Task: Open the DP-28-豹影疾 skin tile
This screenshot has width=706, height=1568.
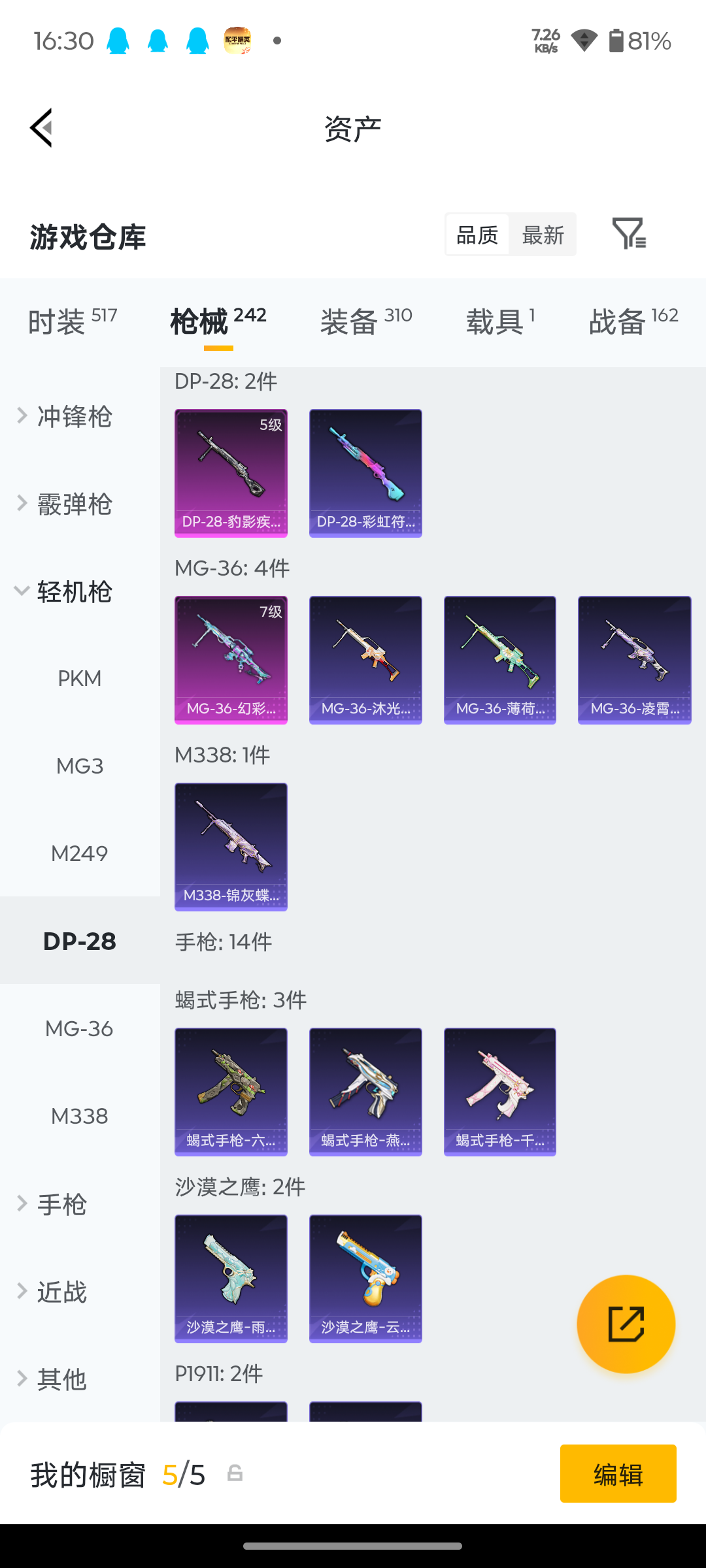Action: (231, 473)
